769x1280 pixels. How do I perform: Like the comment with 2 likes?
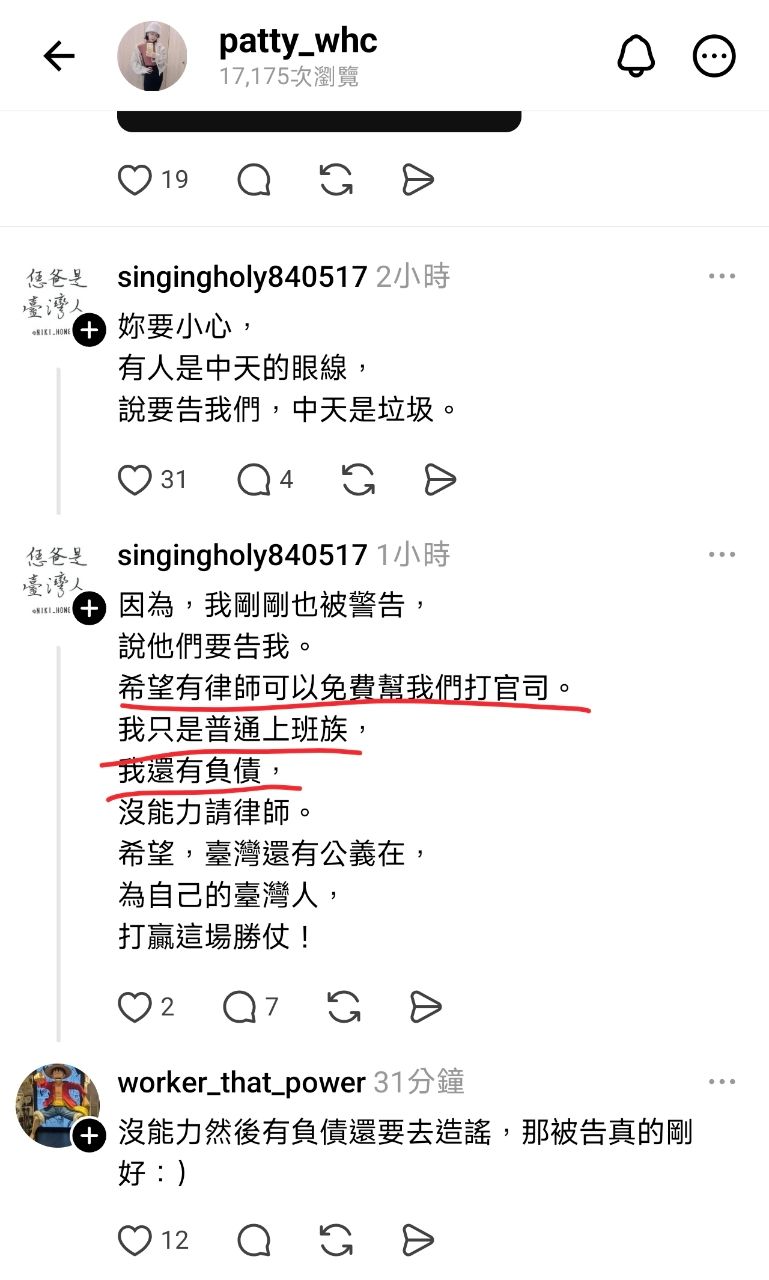tap(135, 1007)
